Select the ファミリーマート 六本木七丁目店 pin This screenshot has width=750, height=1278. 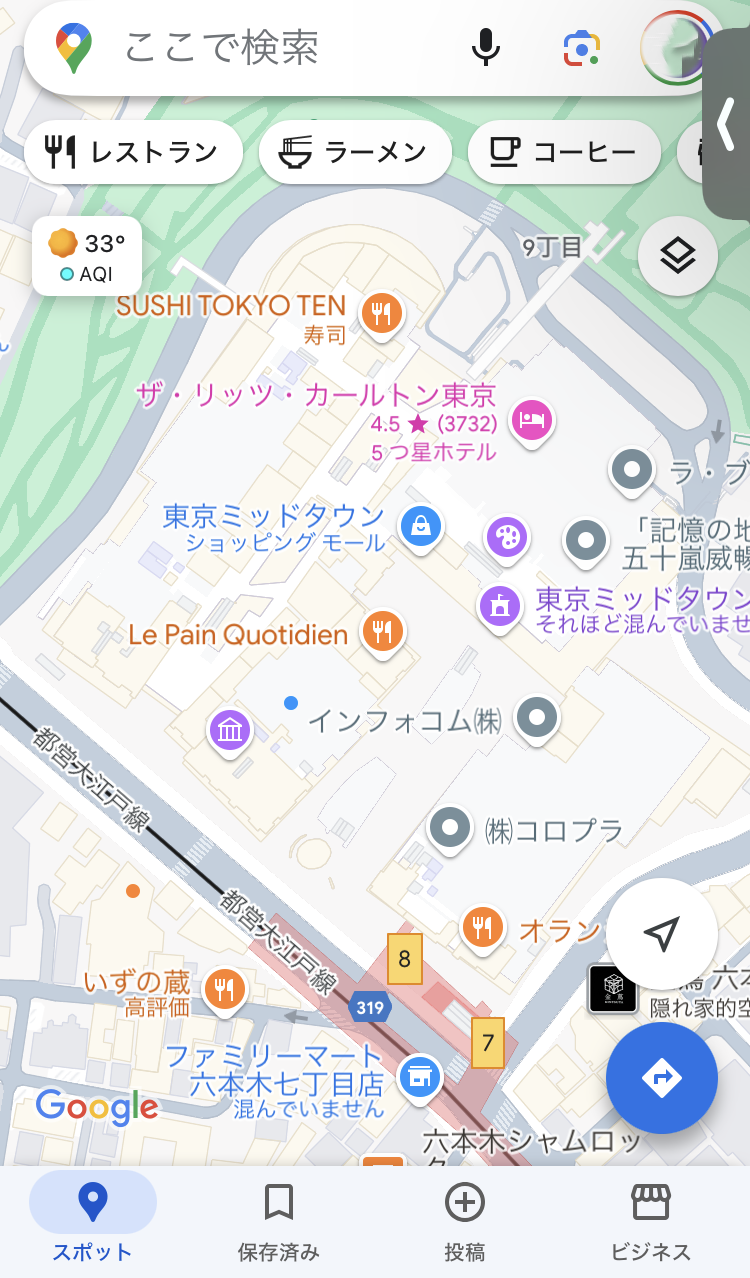pos(420,1078)
